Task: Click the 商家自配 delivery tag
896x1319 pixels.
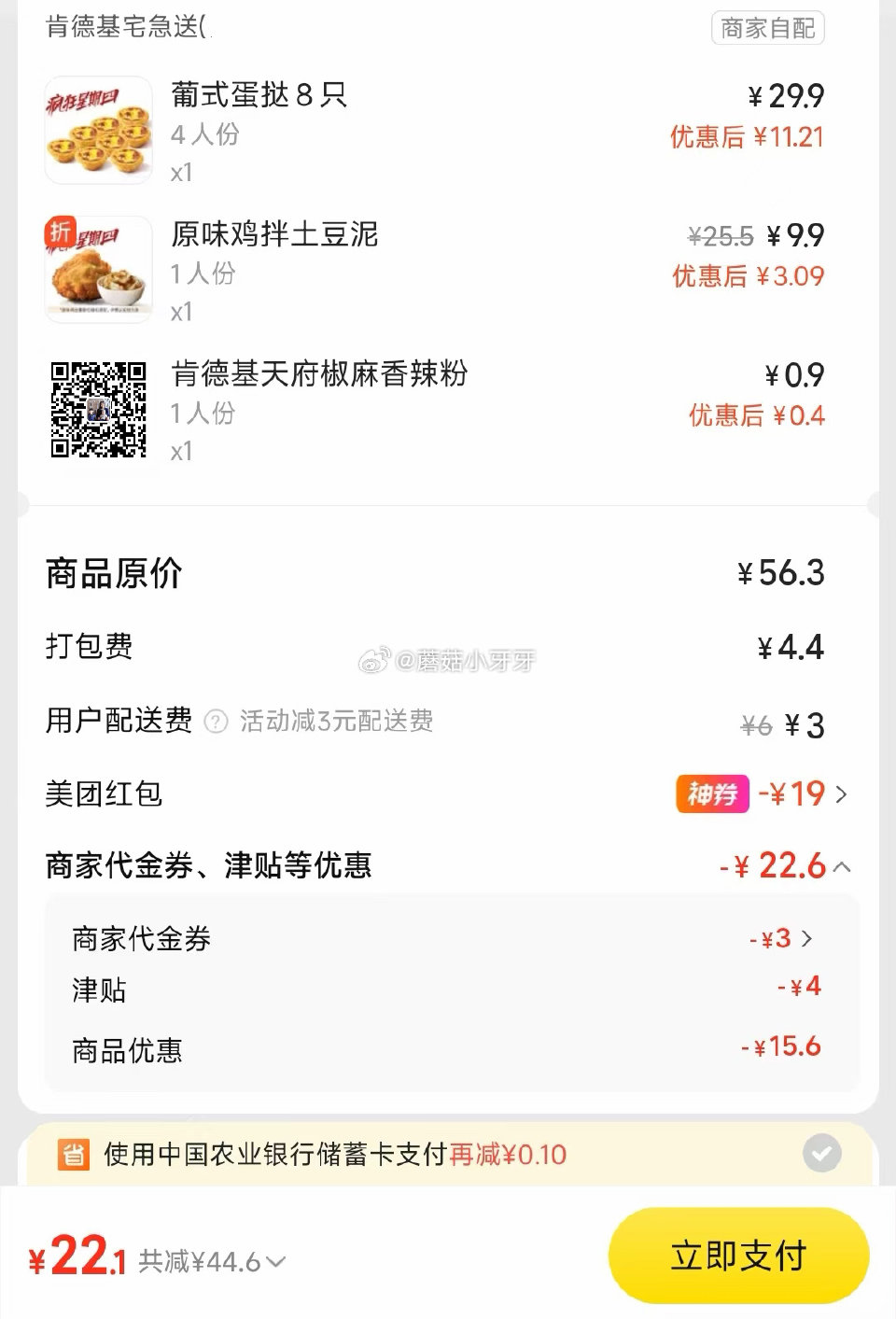Action: (768, 27)
